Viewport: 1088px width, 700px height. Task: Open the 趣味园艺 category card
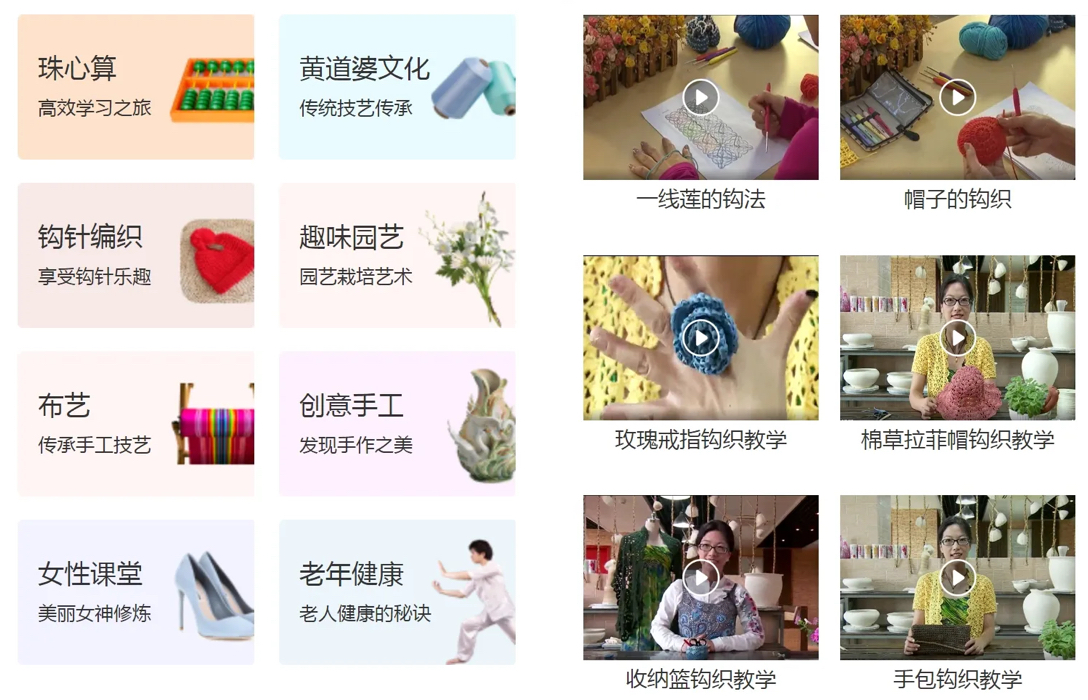(x=397, y=255)
